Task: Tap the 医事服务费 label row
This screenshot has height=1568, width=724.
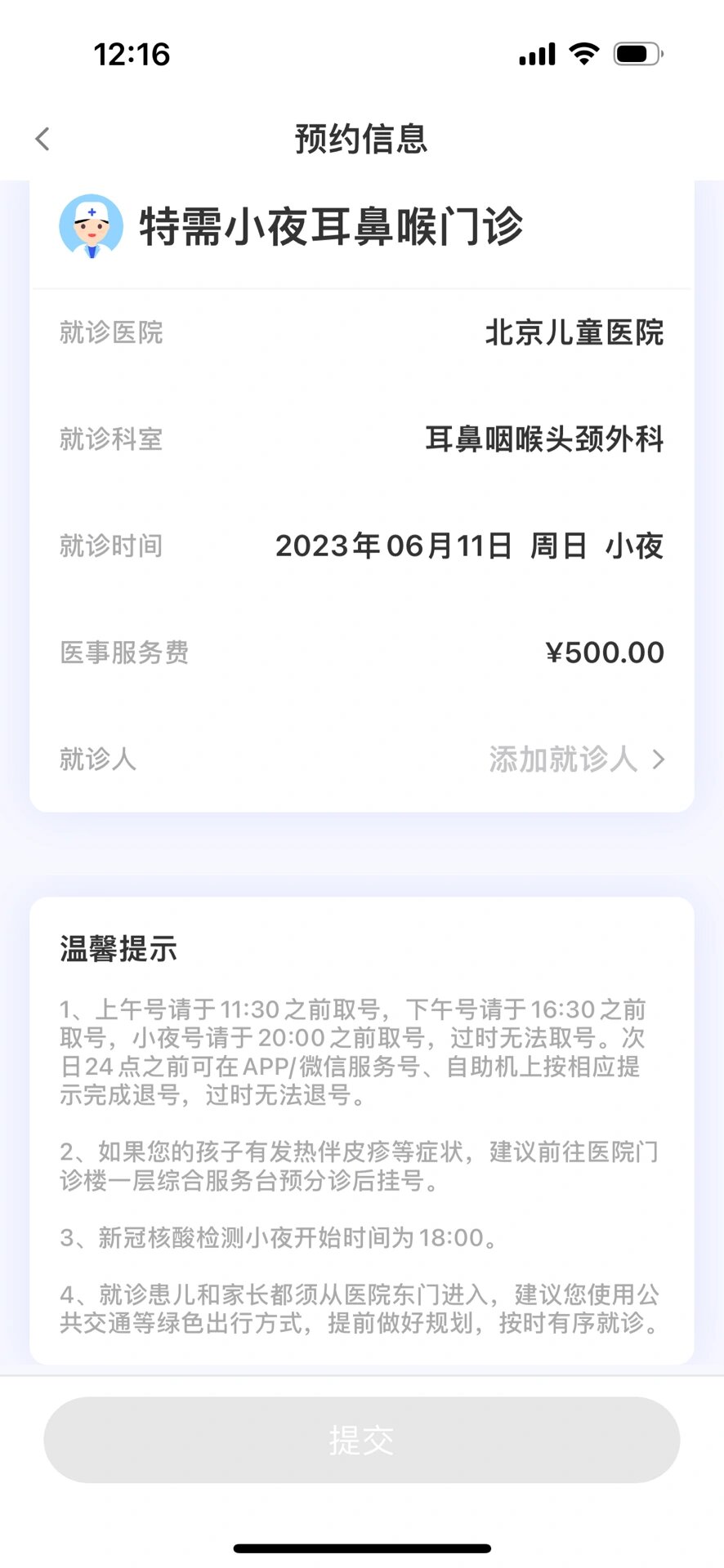Action: (x=126, y=653)
